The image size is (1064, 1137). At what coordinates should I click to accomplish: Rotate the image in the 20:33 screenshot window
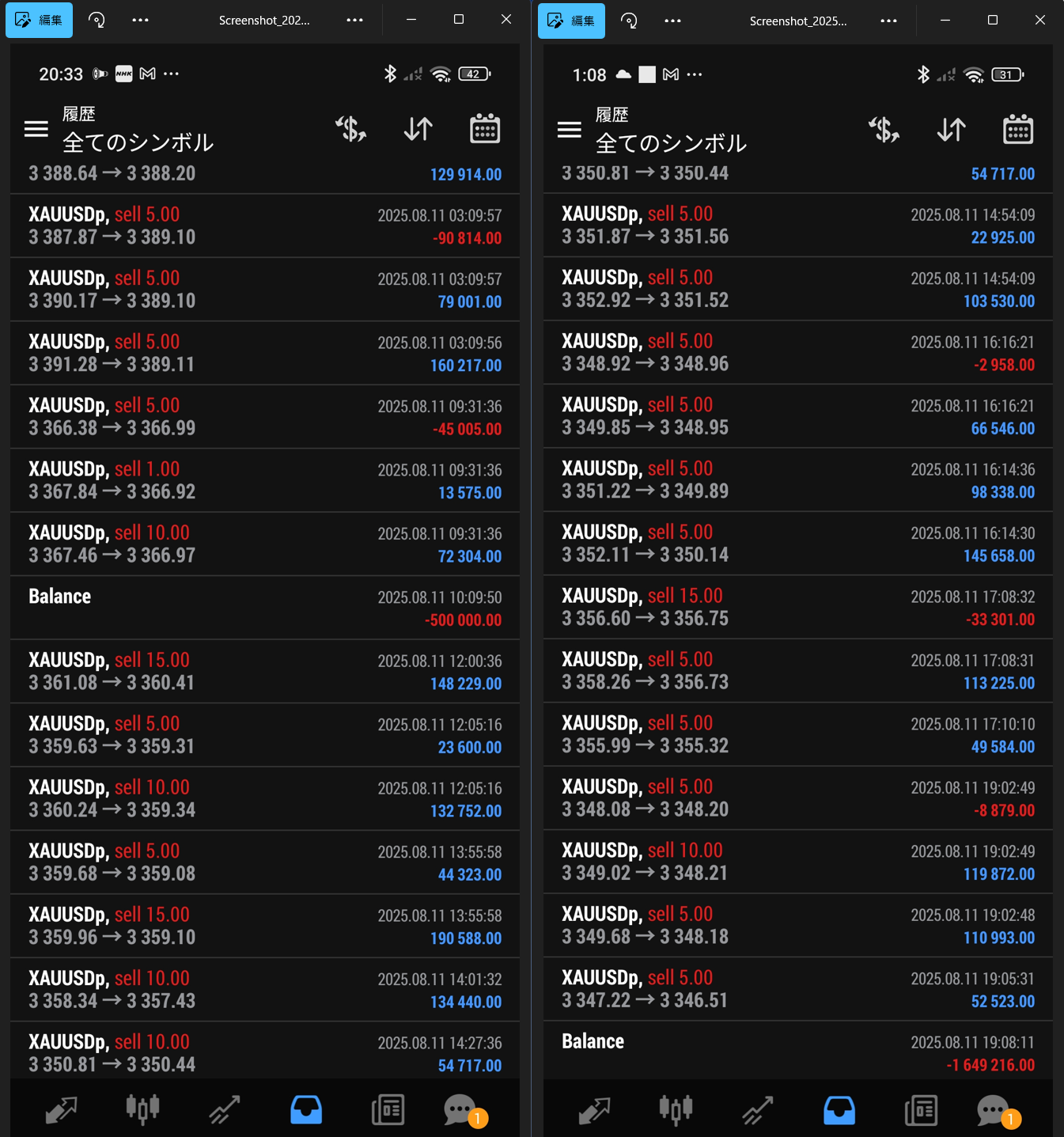[97, 20]
